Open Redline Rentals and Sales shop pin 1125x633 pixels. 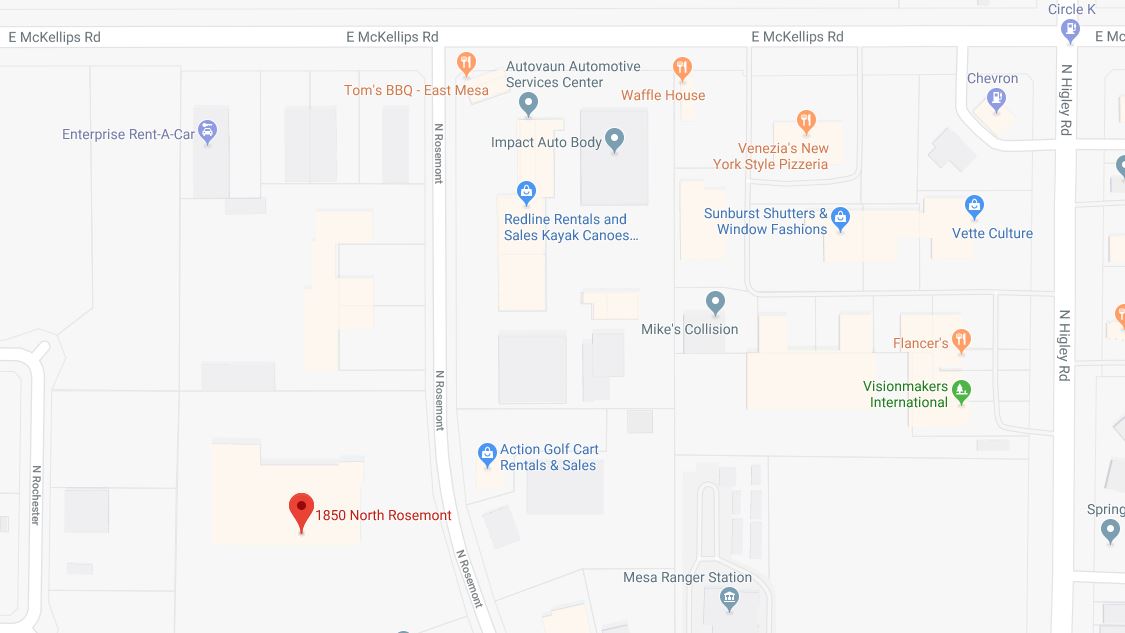(526, 193)
